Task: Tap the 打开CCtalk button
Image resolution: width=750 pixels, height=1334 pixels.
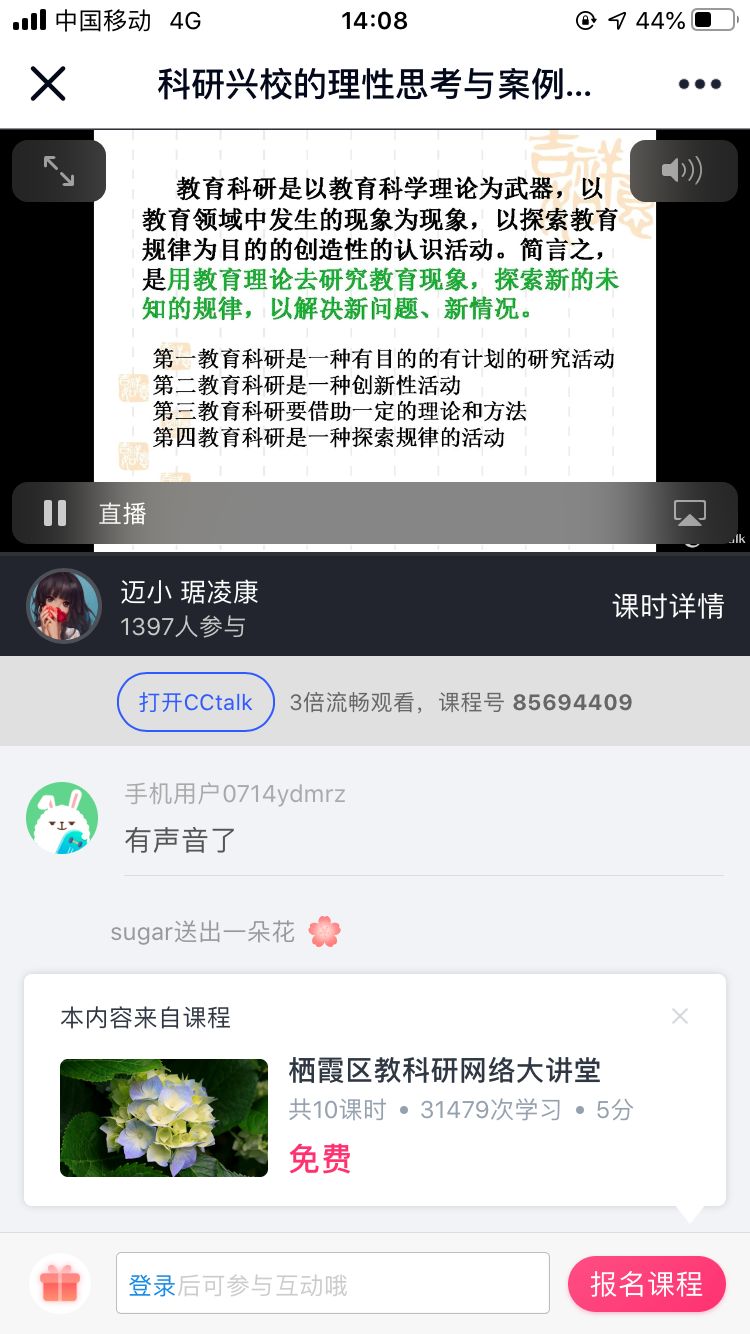Action: [196, 702]
